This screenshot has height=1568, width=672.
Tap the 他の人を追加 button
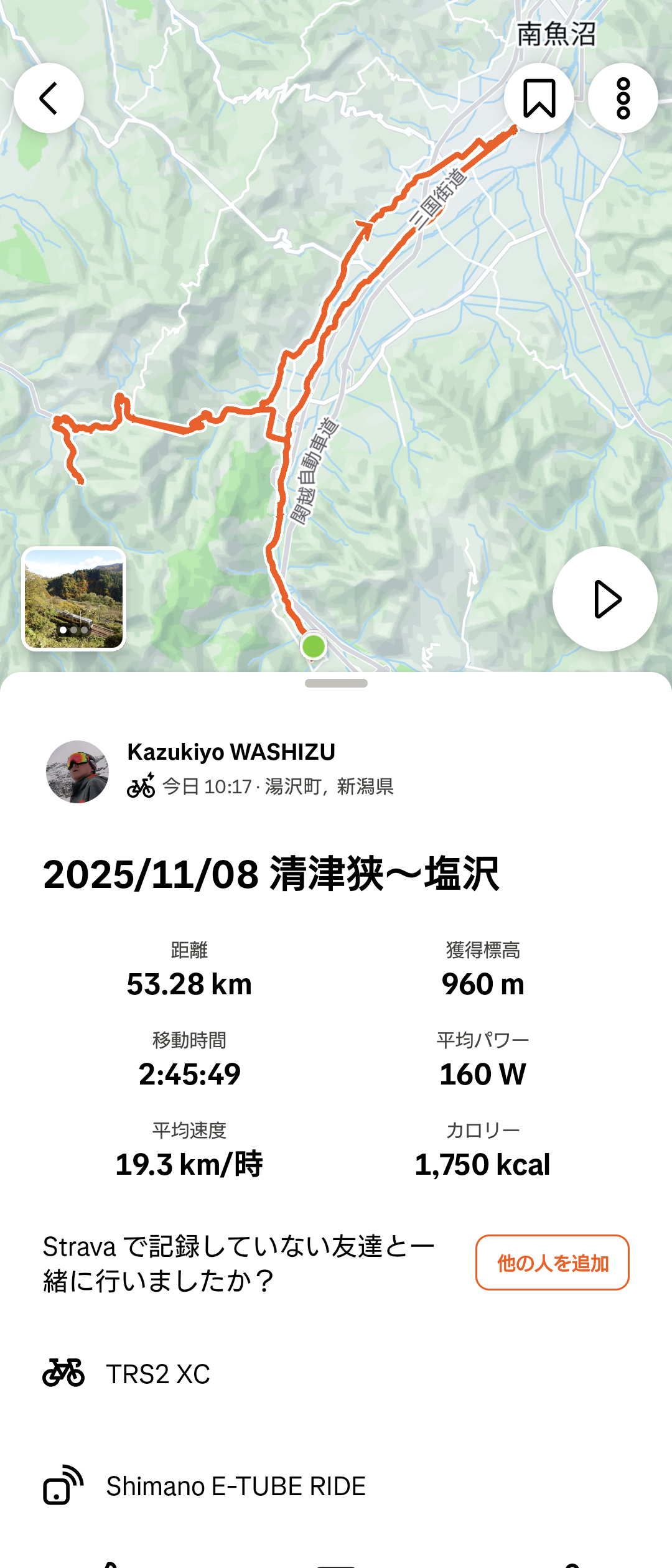point(552,1262)
